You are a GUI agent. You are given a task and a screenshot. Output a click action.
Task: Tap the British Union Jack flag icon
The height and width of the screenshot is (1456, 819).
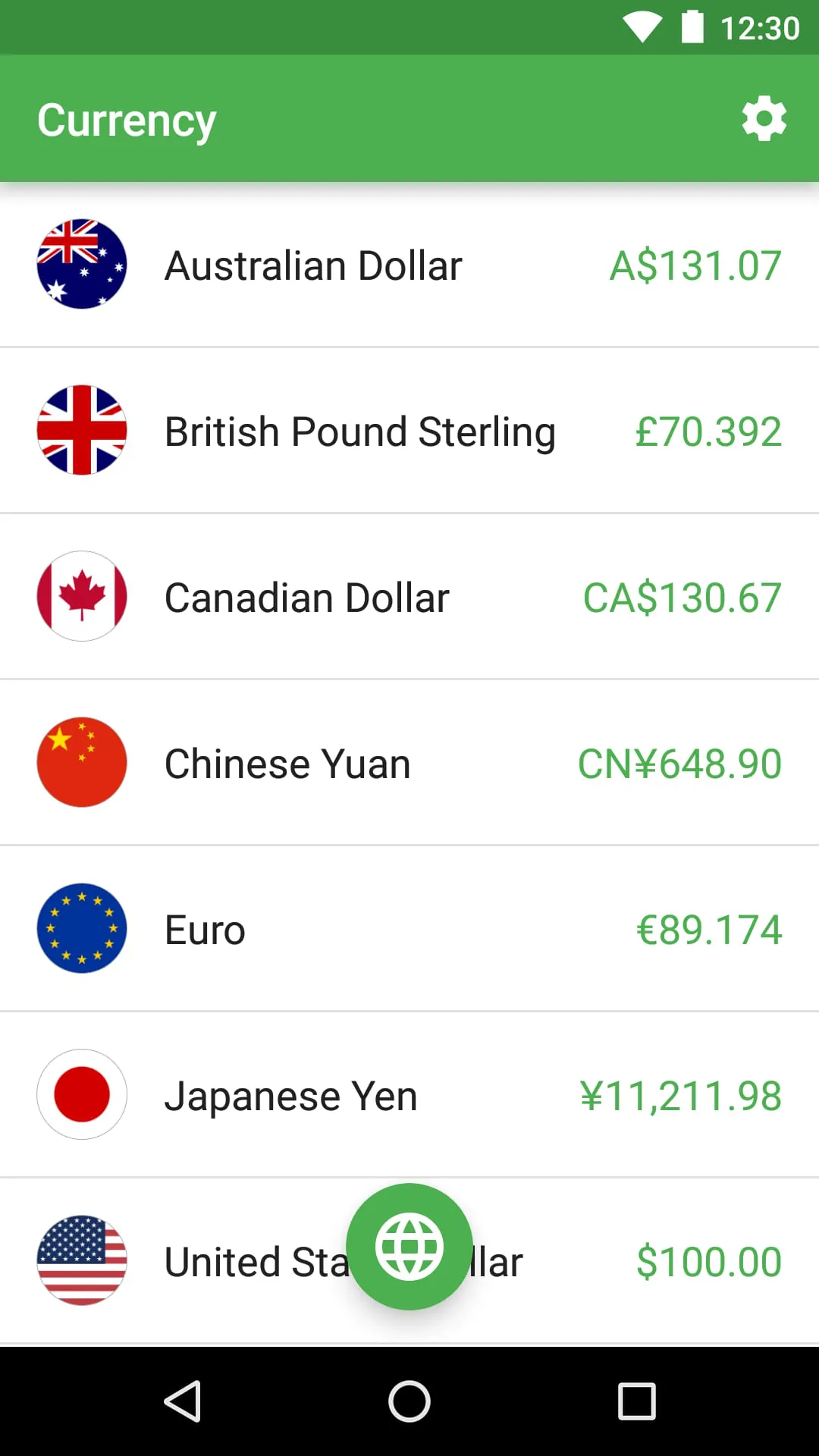(81, 430)
